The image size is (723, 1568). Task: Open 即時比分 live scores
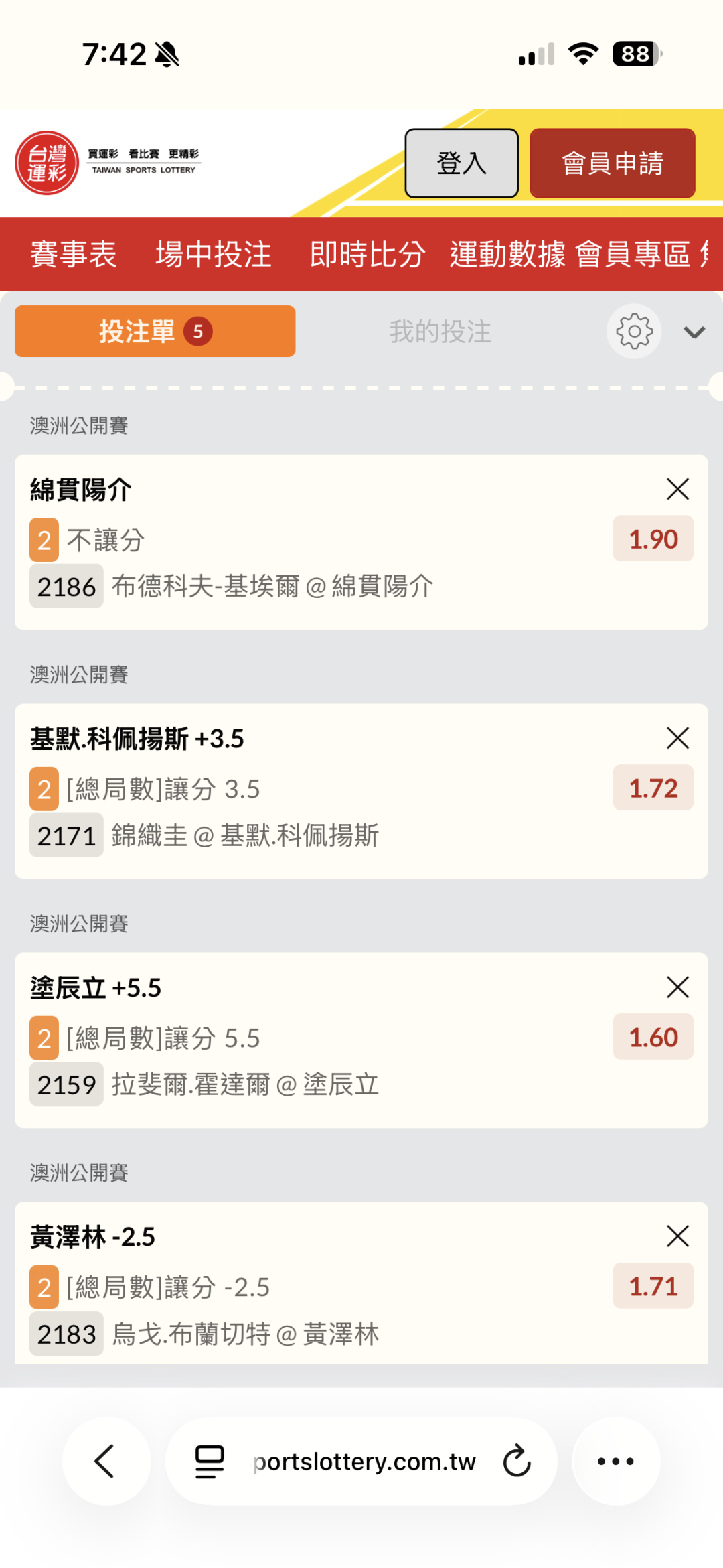367,255
